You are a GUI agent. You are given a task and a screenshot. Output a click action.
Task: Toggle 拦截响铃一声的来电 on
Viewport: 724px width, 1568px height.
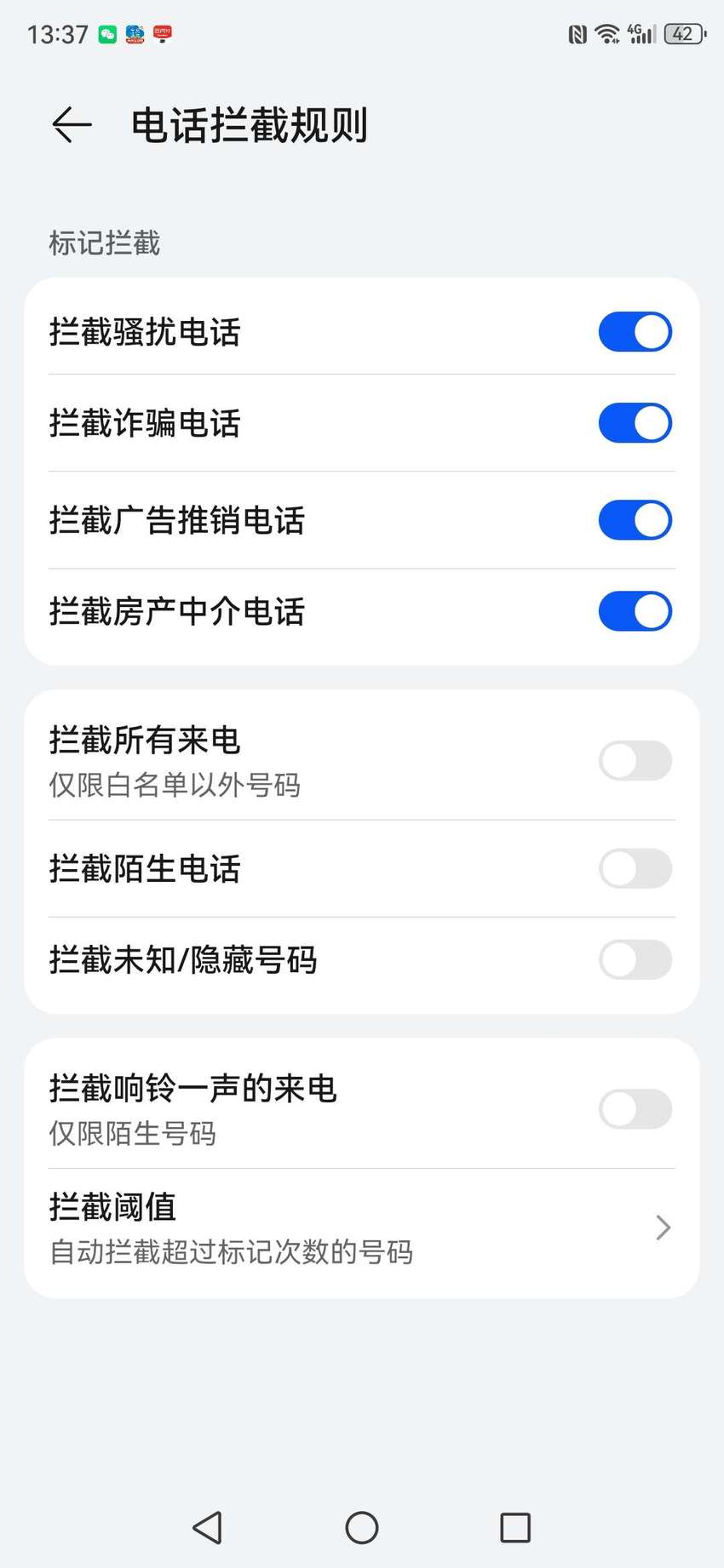click(x=635, y=1108)
